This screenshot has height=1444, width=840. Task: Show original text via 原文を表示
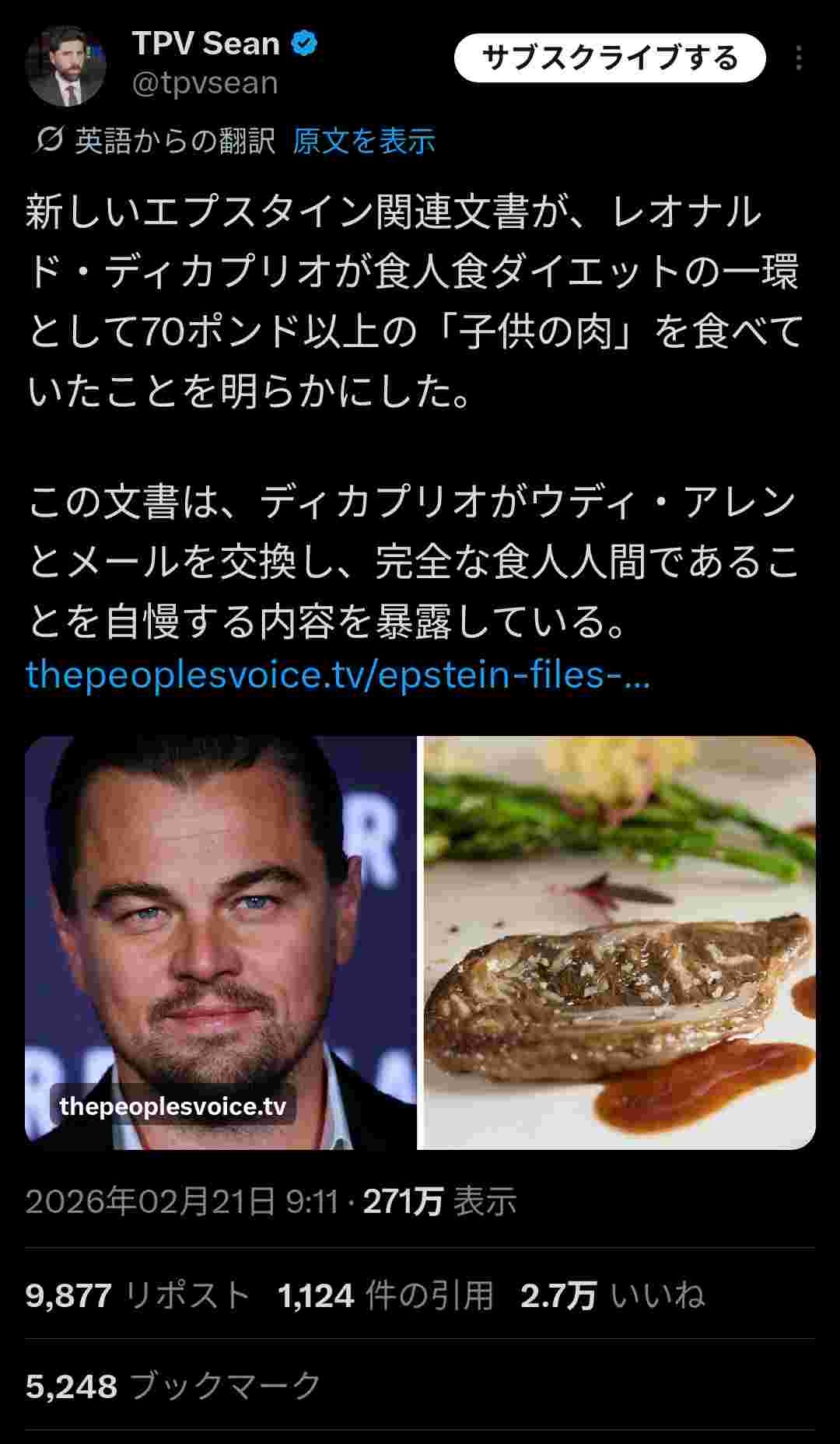363,141
